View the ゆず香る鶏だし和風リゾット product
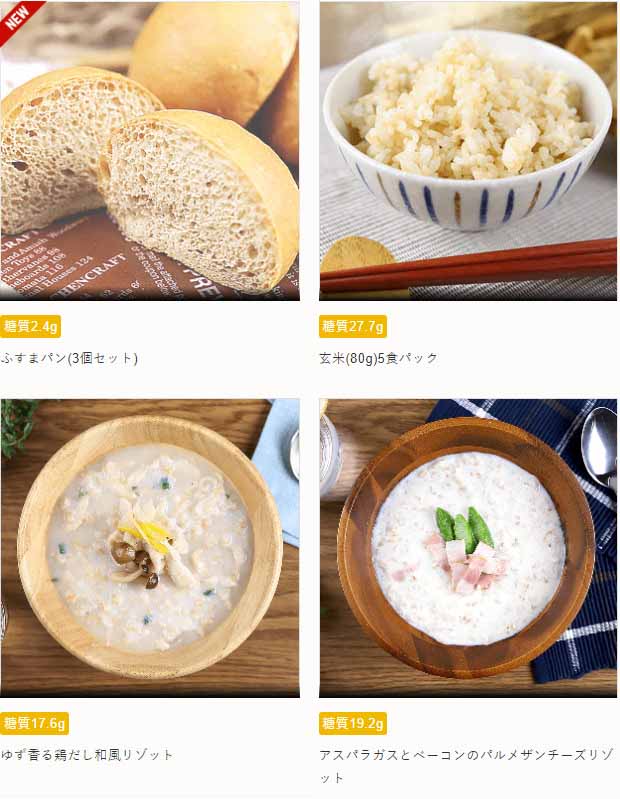The width and height of the screenshot is (620, 799). 150,548
